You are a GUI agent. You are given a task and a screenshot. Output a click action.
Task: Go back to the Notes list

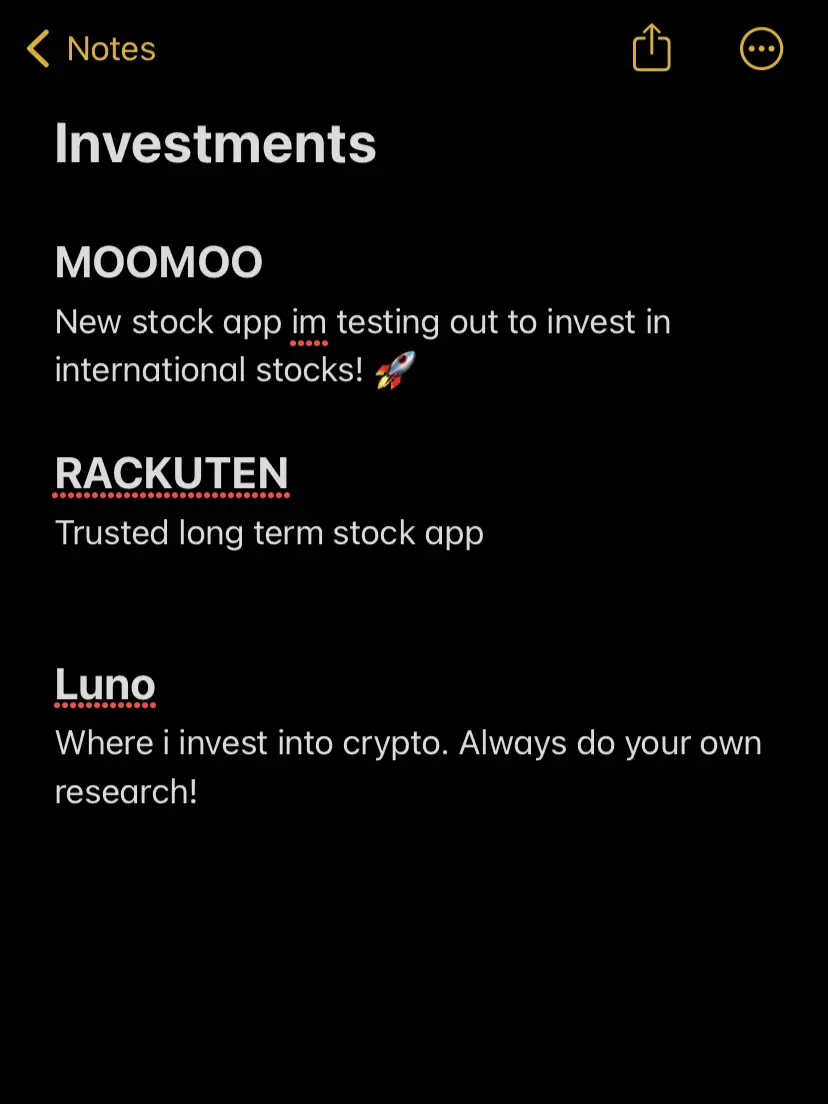(x=91, y=49)
